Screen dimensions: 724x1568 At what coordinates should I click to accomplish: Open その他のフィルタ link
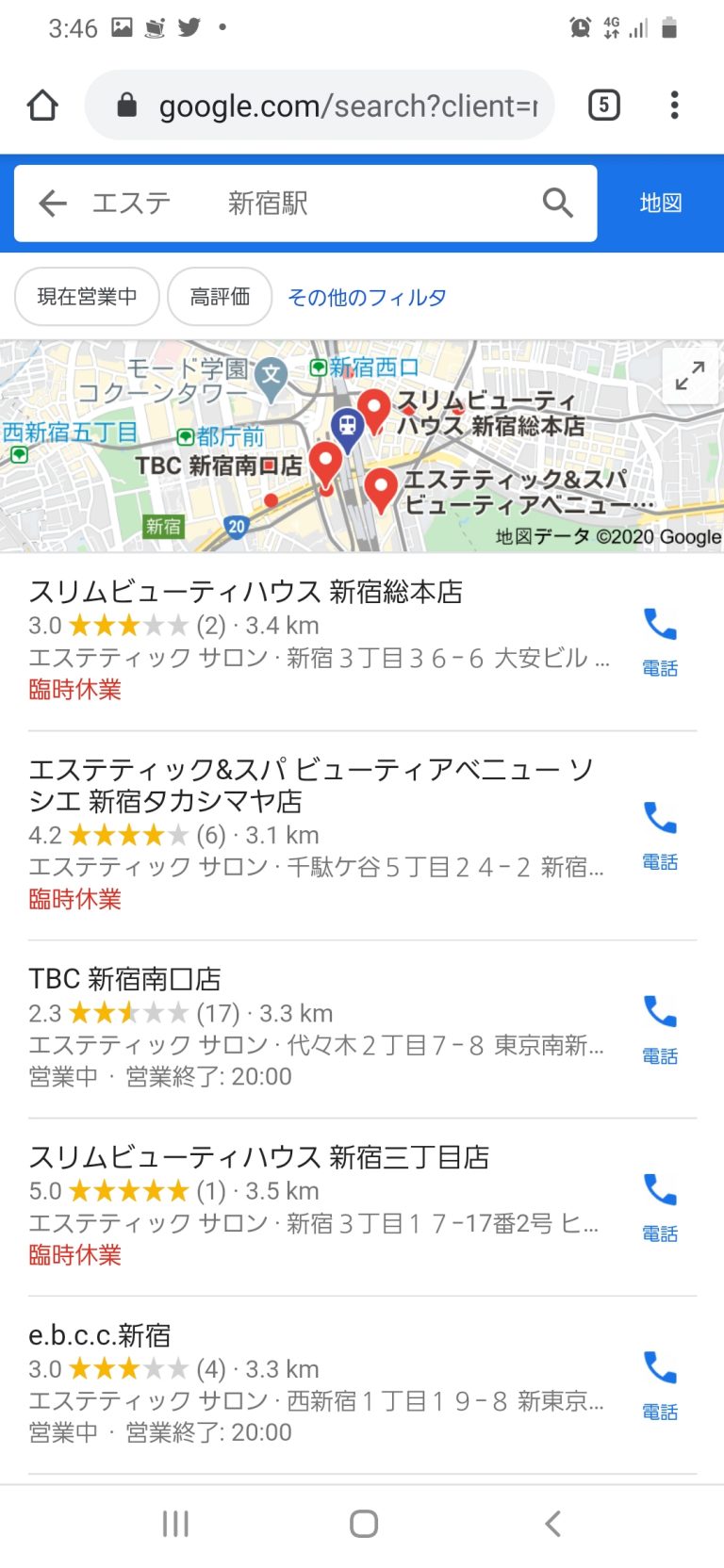coord(367,298)
